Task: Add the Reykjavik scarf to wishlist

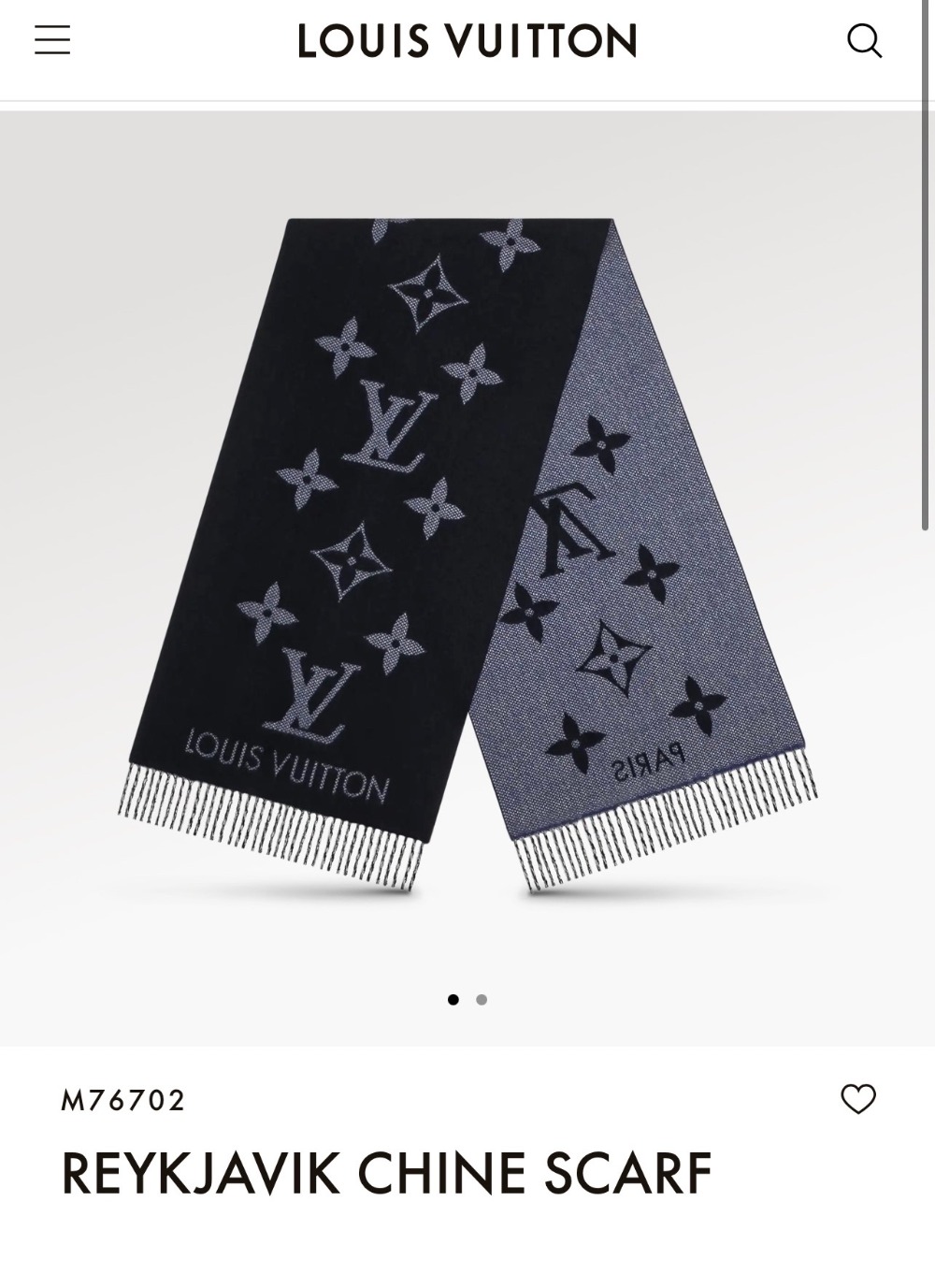Action: [858, 1098]
